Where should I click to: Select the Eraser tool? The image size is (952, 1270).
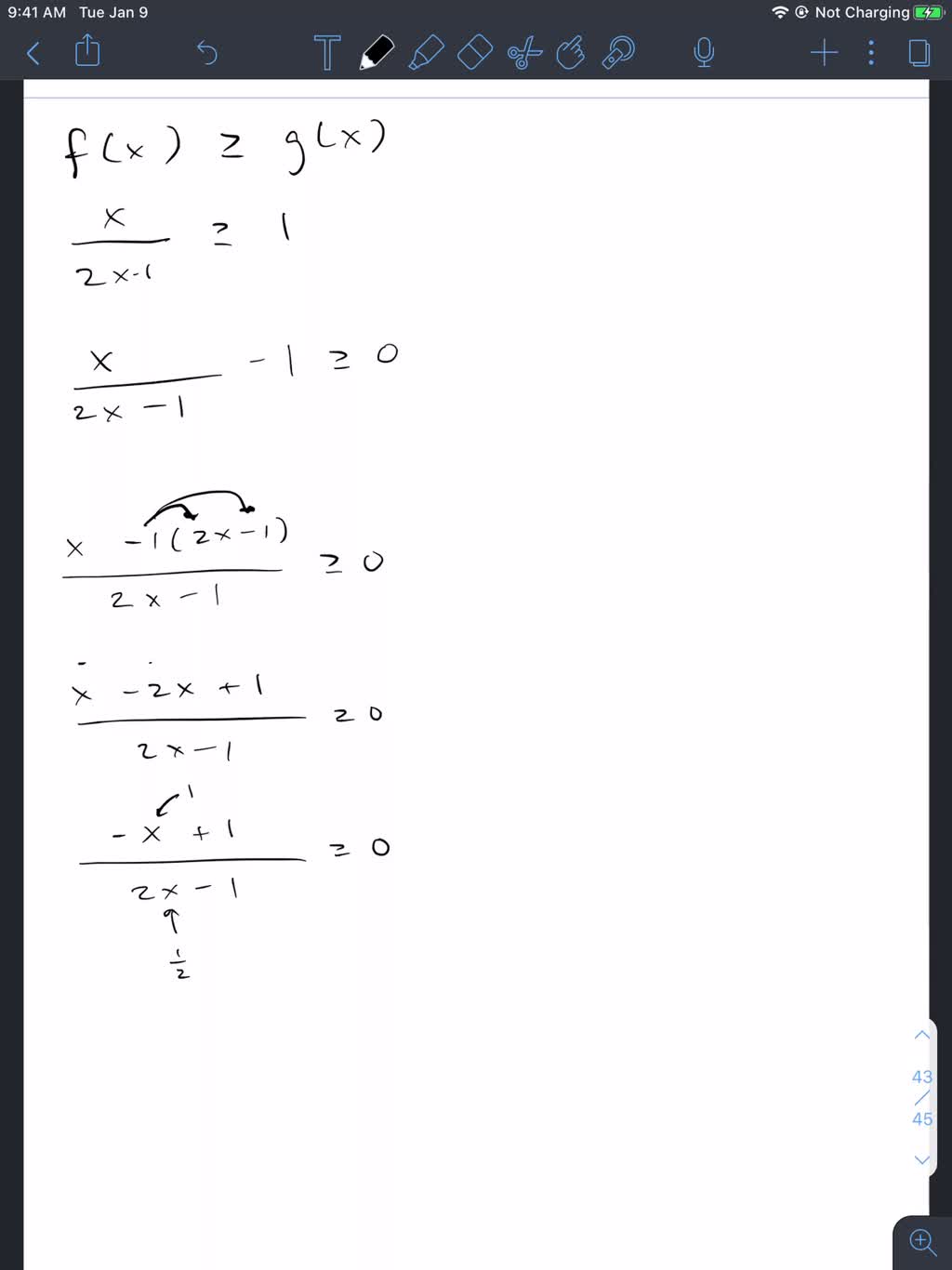474,53
